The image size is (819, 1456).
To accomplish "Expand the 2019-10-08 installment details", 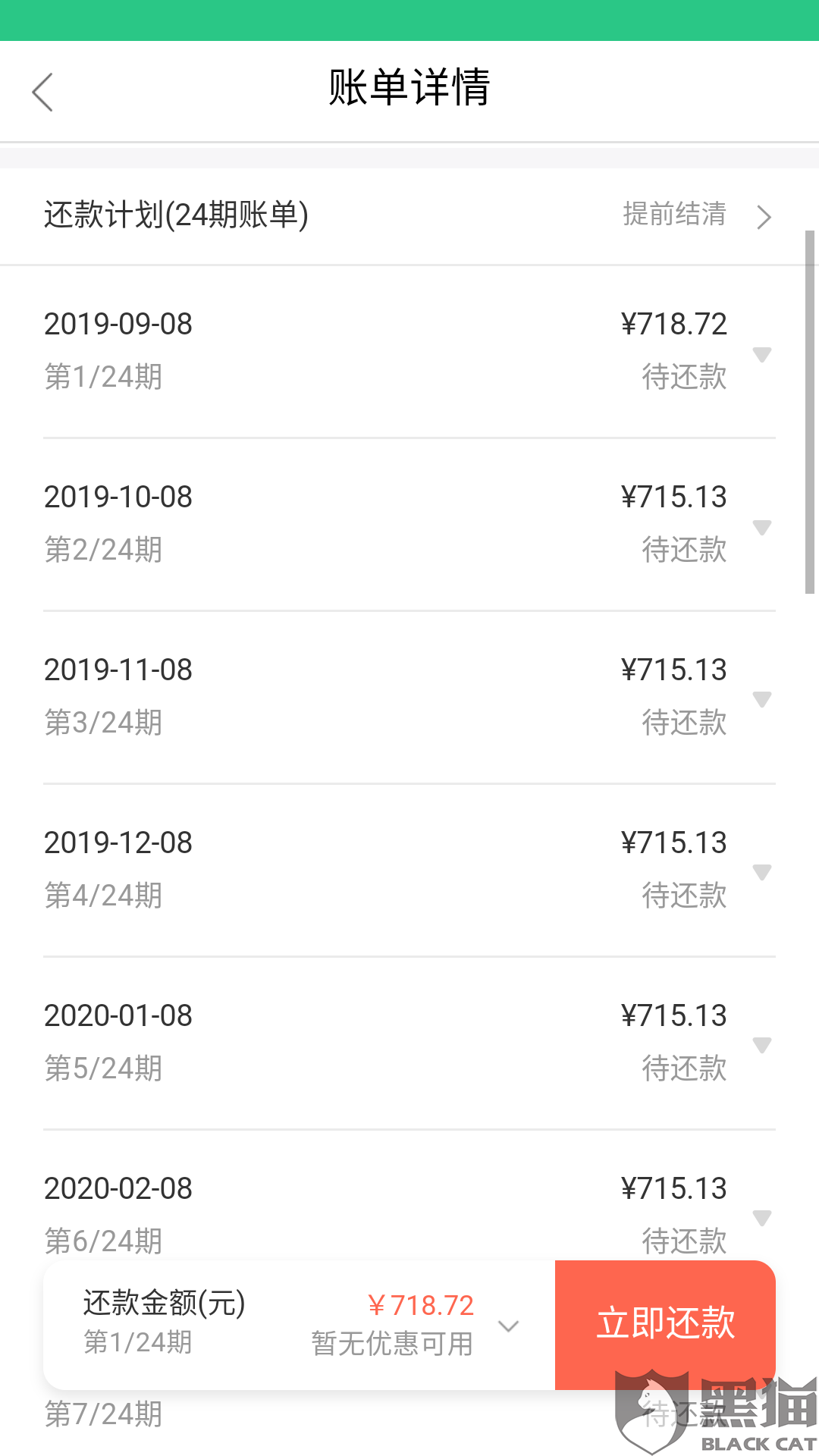I will tap(761, 527).
